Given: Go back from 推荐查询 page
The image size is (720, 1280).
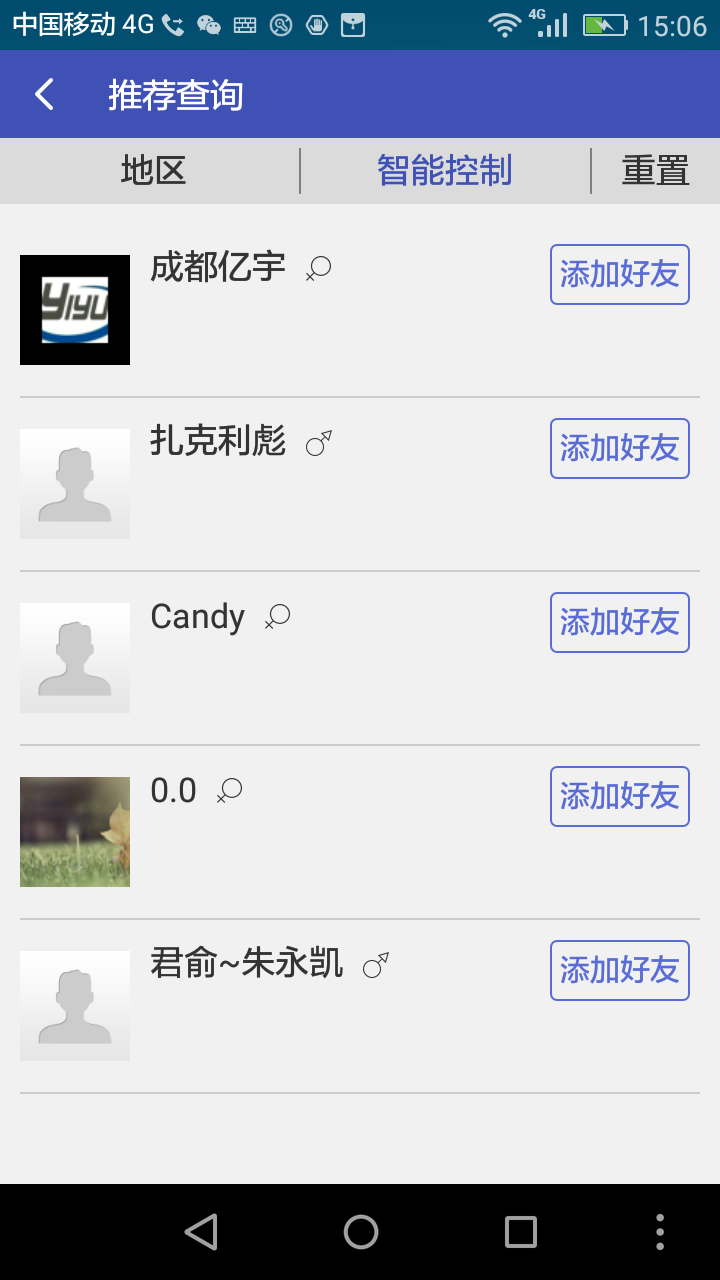Looking at the screenshot, I should click(x=44, y=95).
